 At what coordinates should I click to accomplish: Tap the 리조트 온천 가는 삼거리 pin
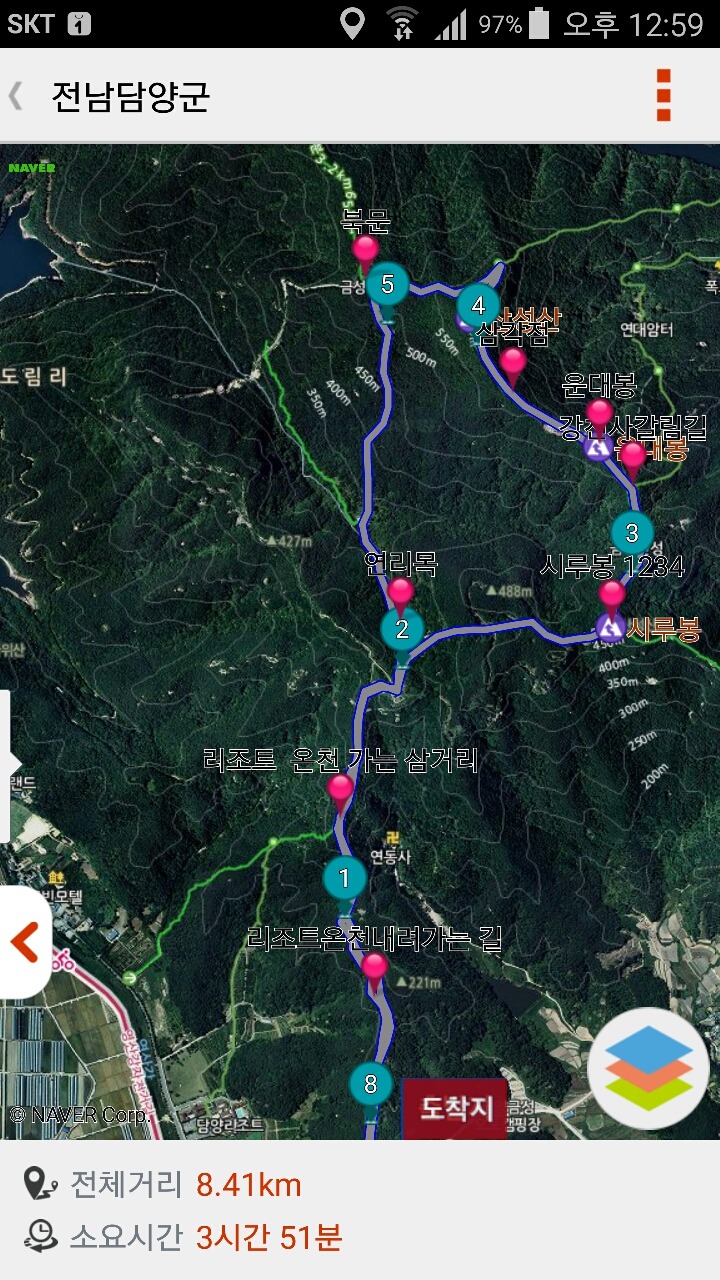pyautogui.click(x=341, y=789)
